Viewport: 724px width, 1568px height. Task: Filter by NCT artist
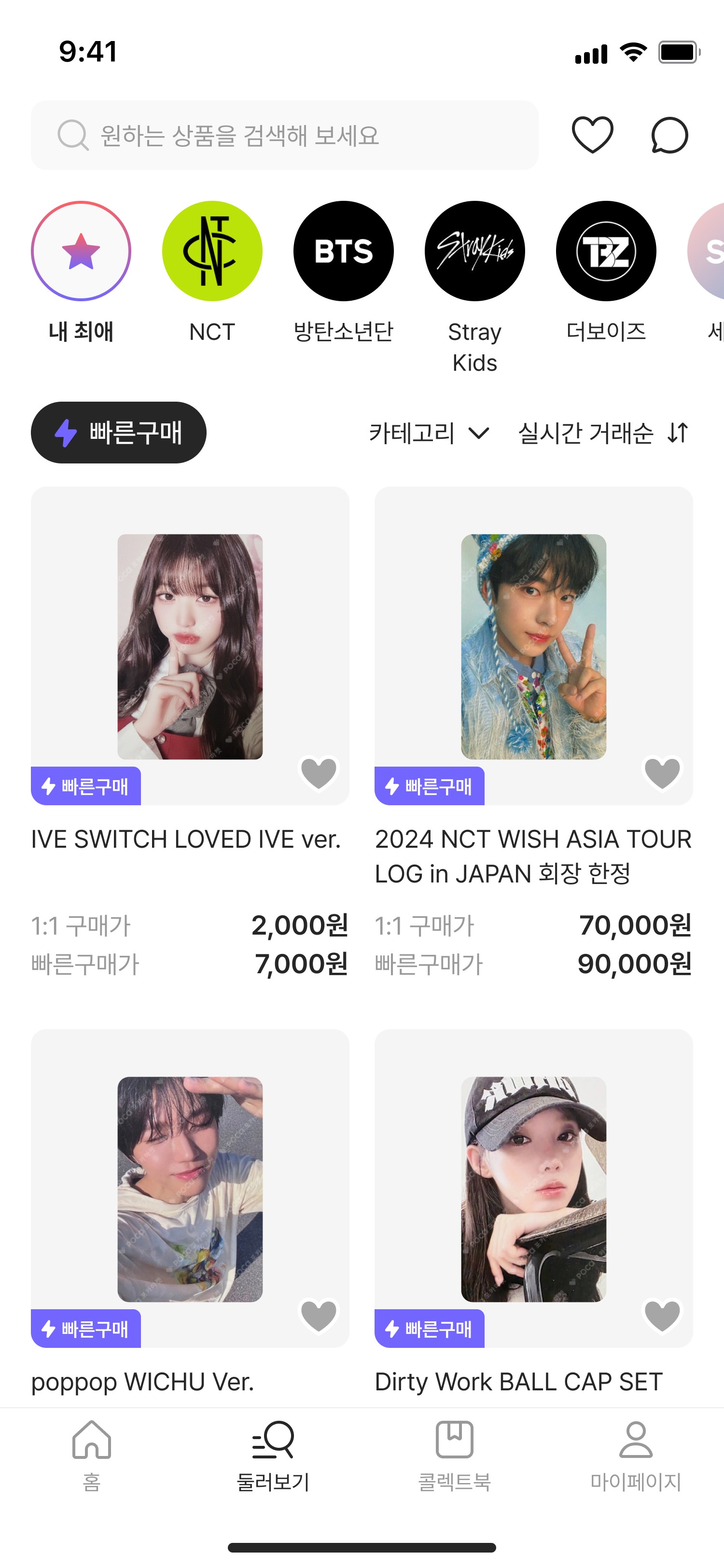pos(212,251)
